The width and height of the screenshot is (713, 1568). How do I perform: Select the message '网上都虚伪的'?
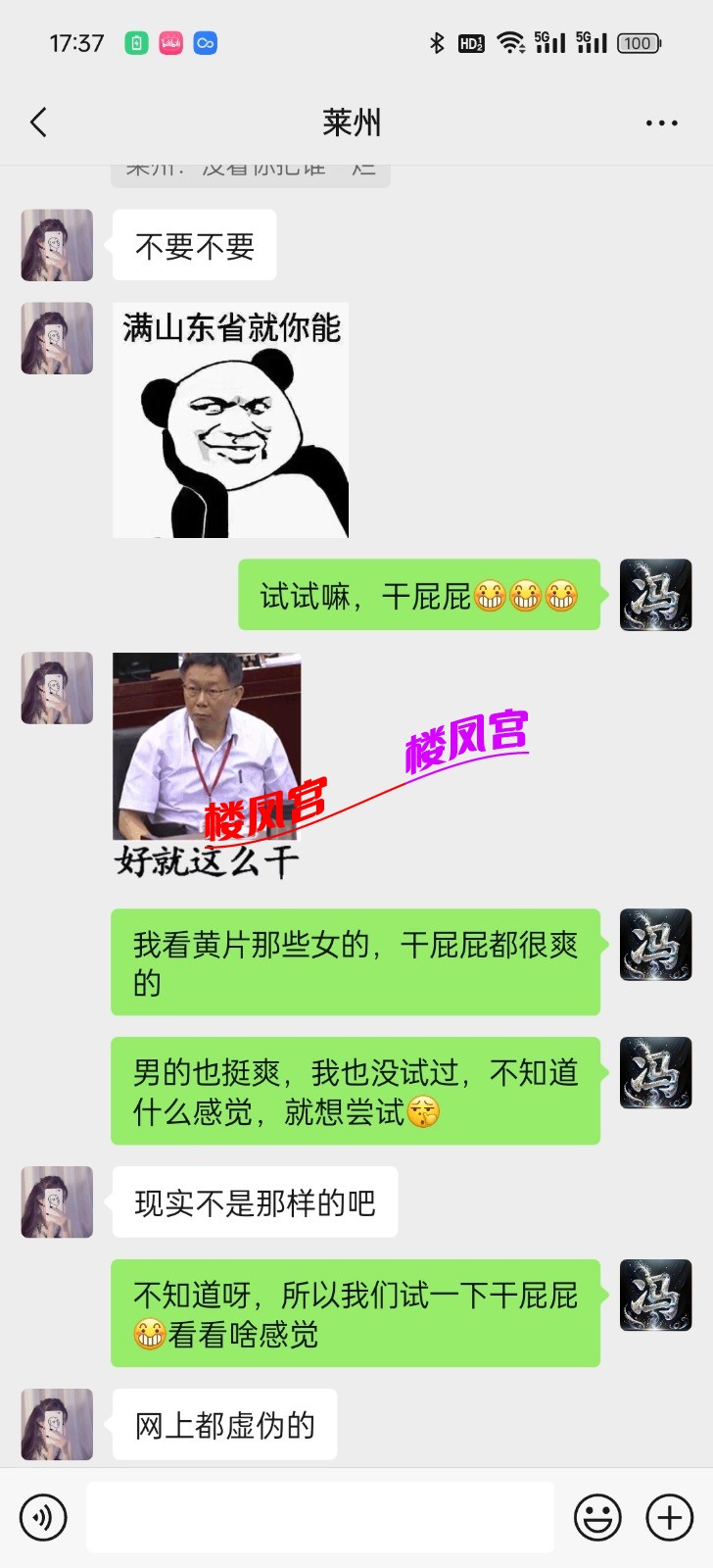[x=223, y=1426]
